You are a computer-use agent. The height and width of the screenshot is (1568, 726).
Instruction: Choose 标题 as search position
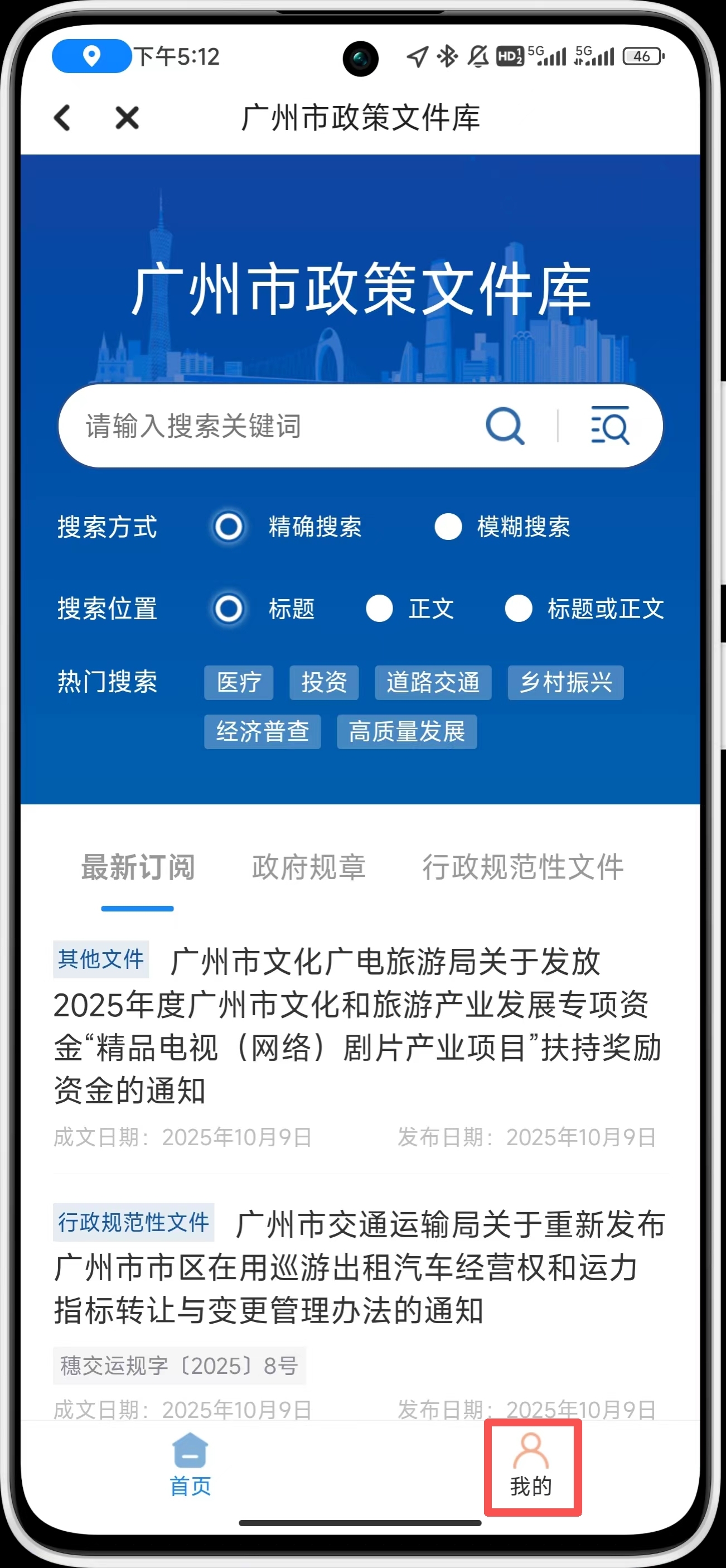[x=229, y=609]
